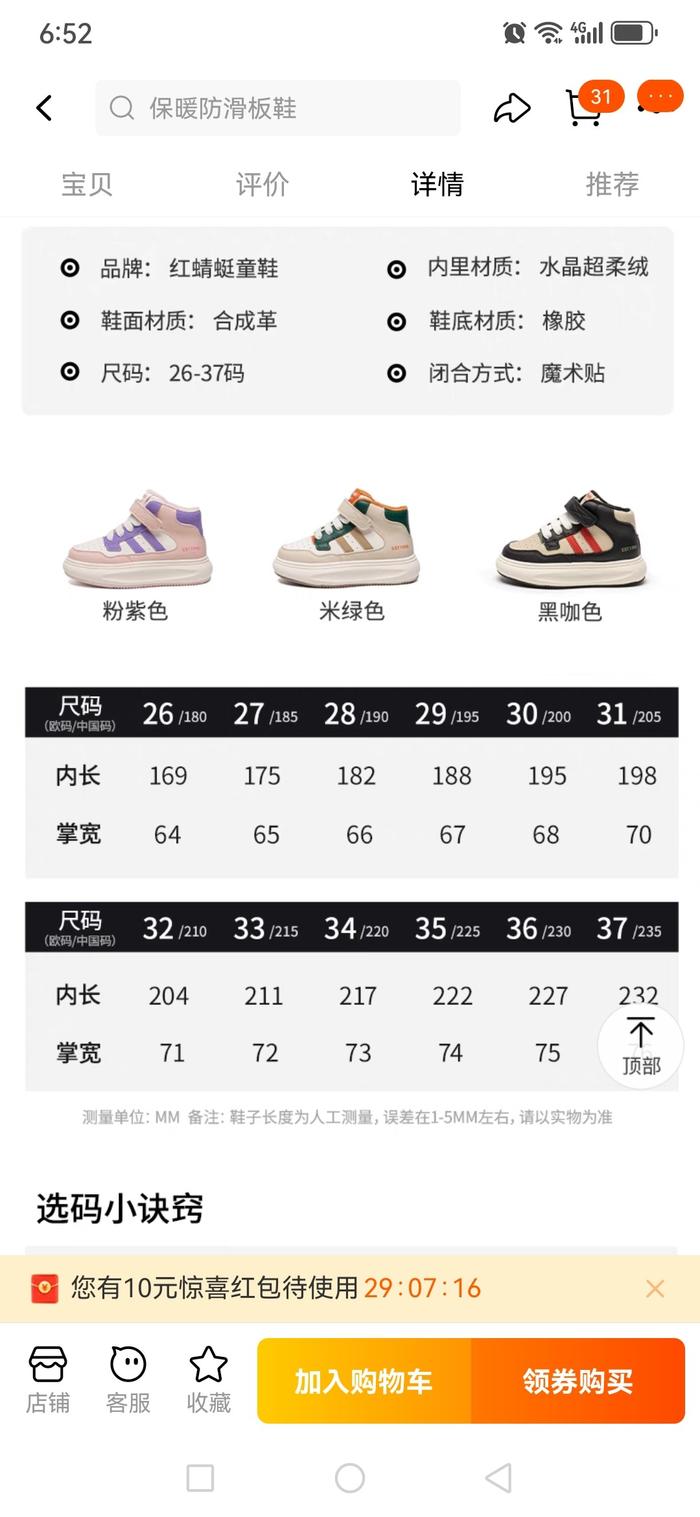Screen dimensions: 700x1517
Task: Tap 加入购物车 to add to cart
Action: pyautogui.click(x=364, y=1381)
